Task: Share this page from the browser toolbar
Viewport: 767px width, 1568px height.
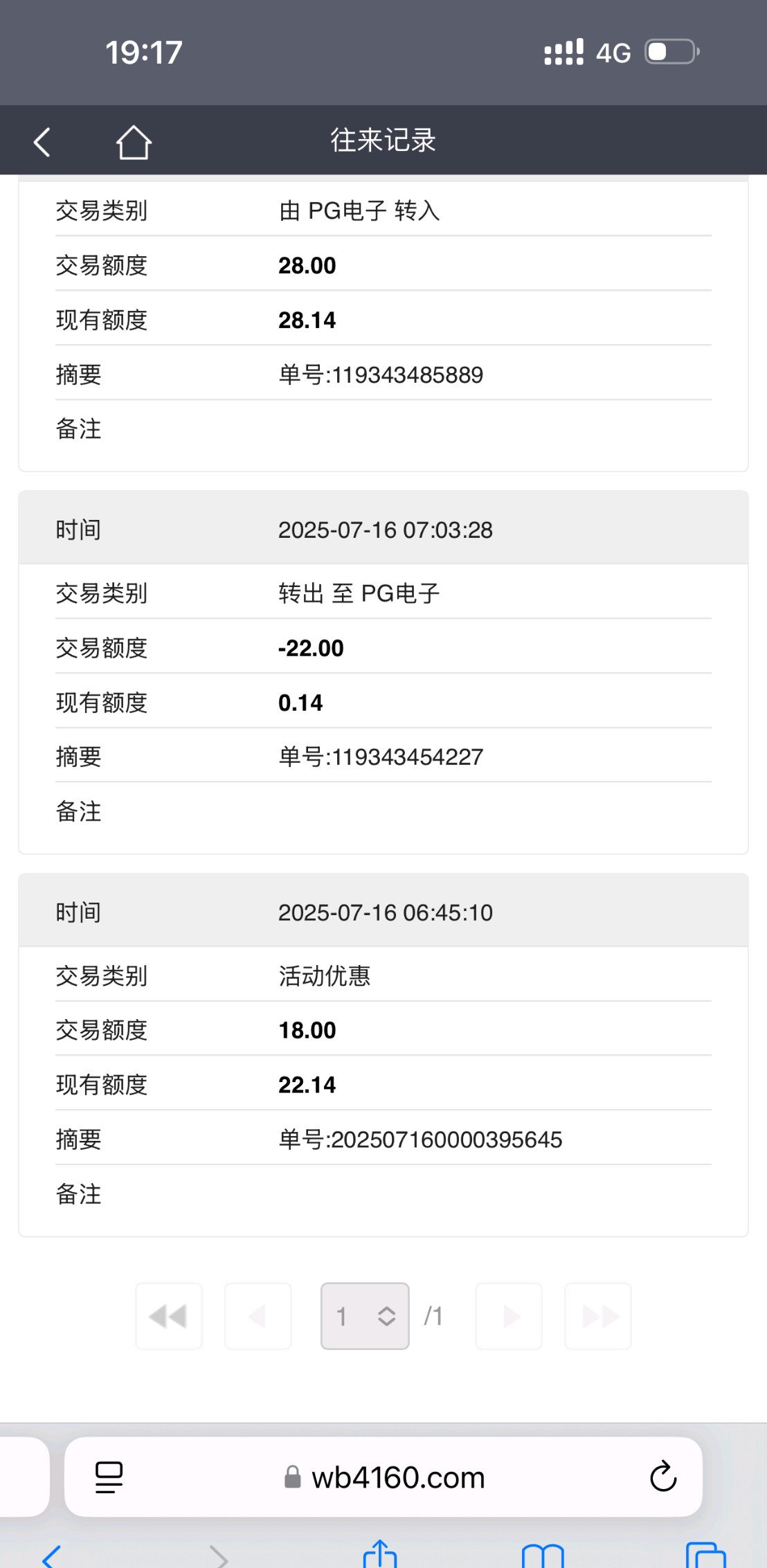Action: 380,1555
